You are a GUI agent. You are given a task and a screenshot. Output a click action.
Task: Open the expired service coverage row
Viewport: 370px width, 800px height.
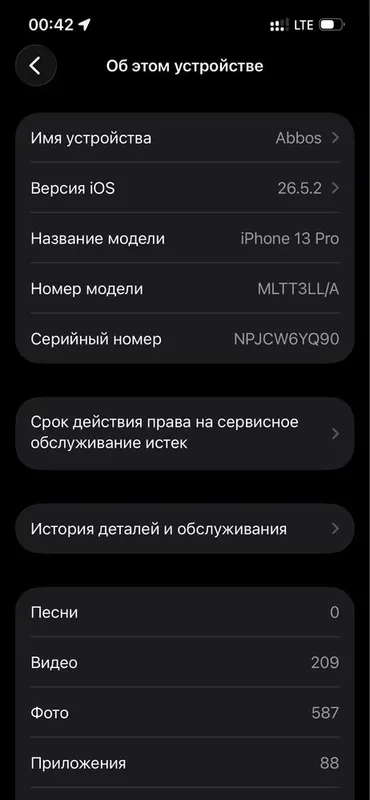[185, 434]
